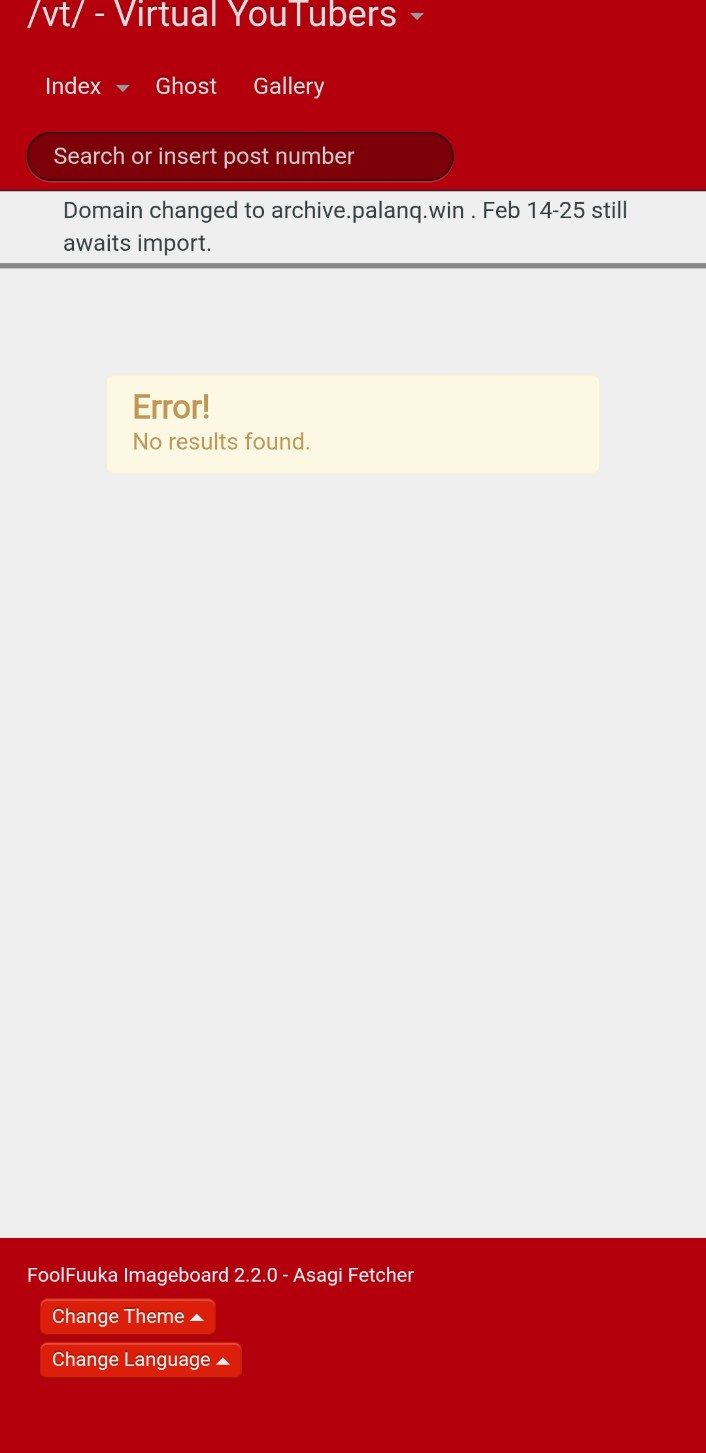Open the Index link
Viewport: 706px width, 1453px height.
[73, 86]
